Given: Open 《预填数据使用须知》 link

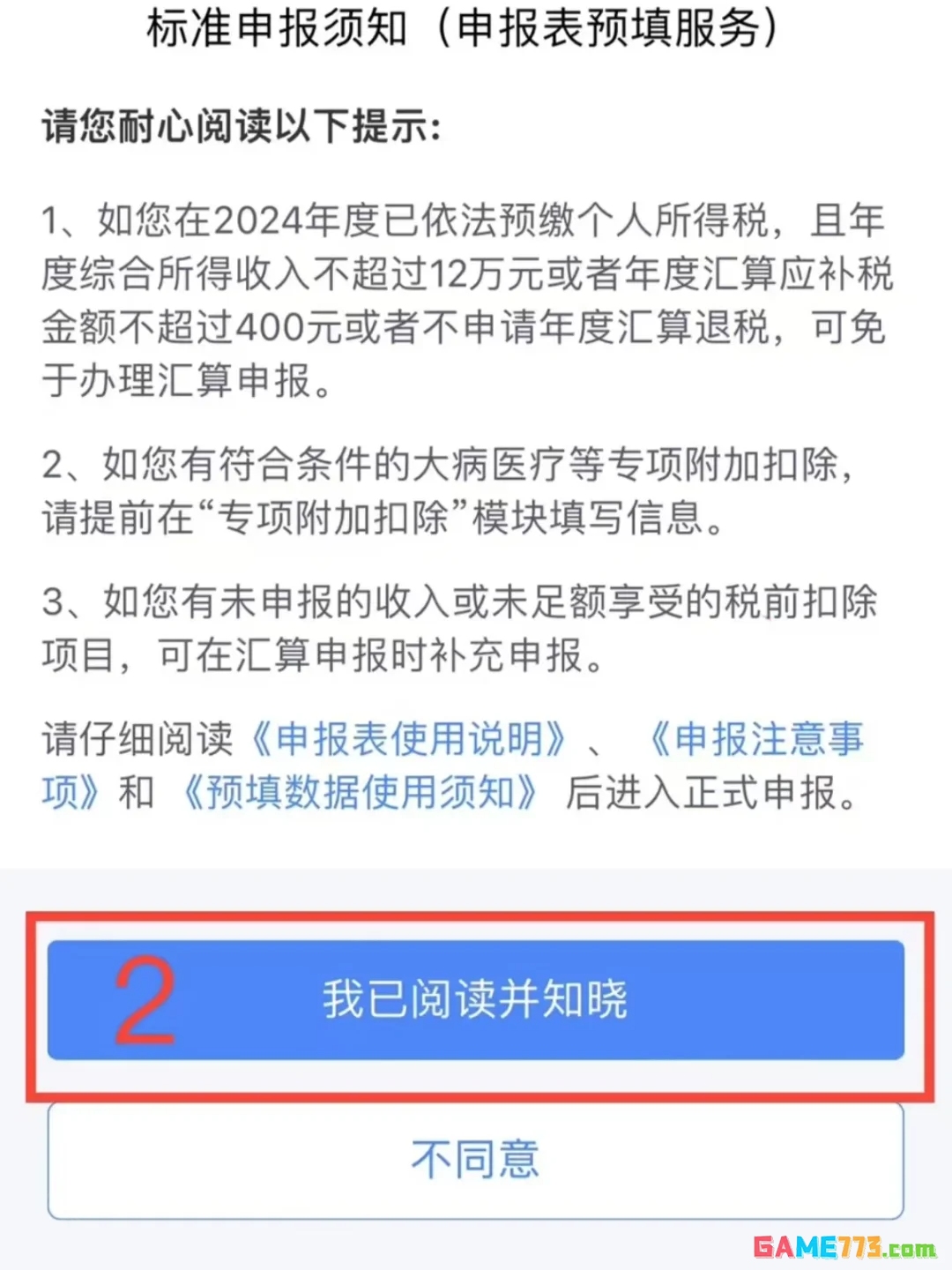Looking at the screenshot, I should (360, 792).
